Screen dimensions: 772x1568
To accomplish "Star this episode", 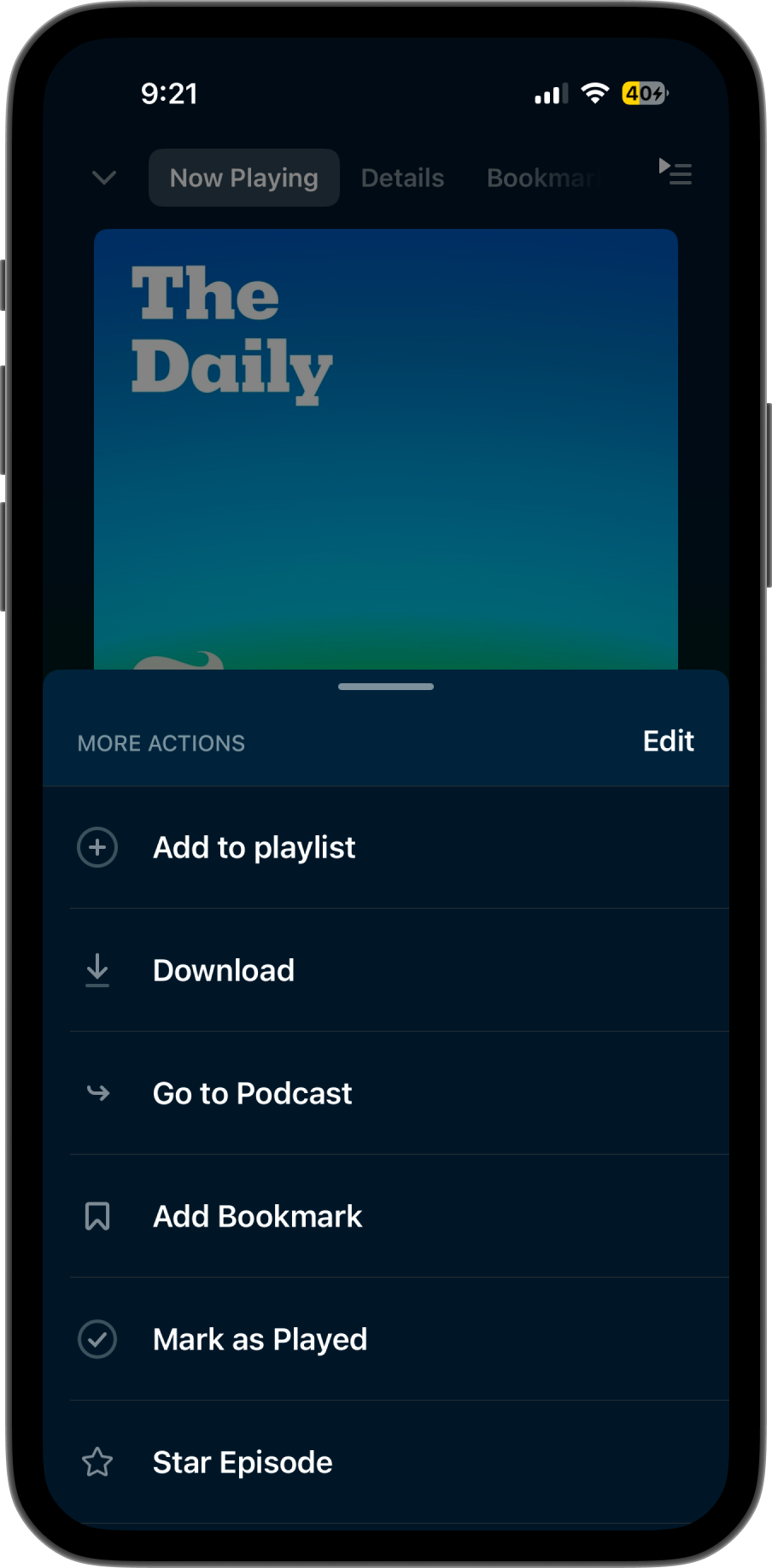I will click(243, 1463).
